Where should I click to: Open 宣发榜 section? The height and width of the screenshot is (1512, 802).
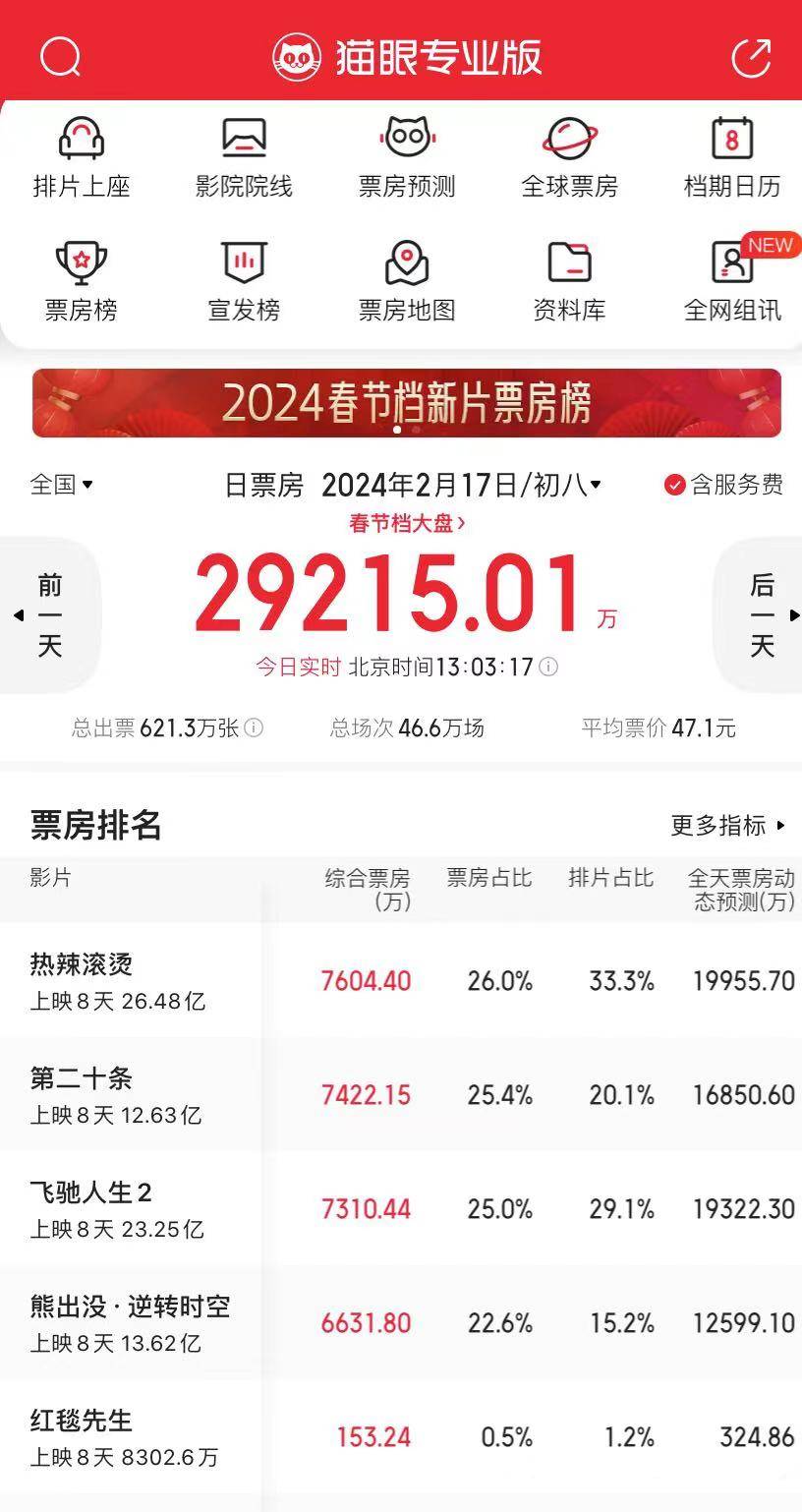pos(244,282)
